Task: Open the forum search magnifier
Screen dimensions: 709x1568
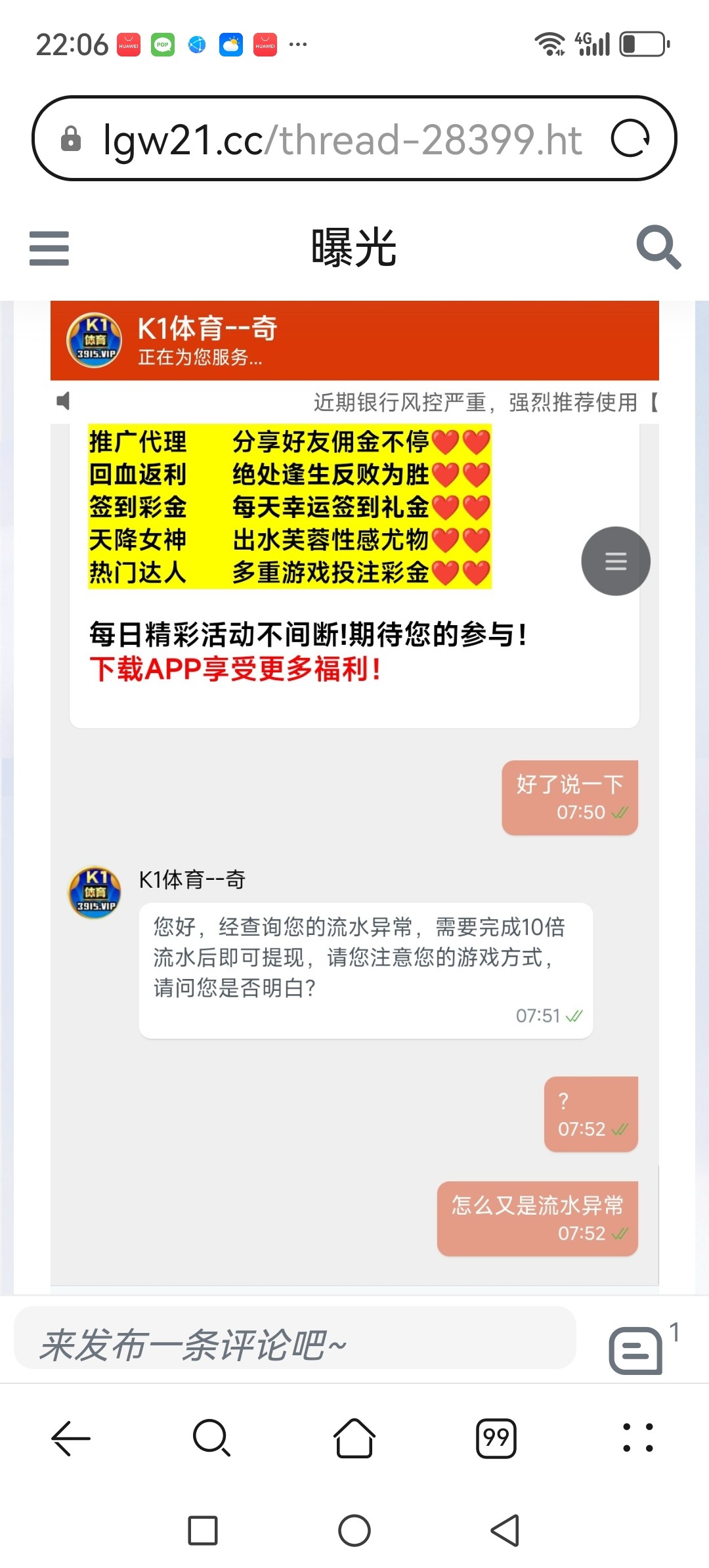Action: [658, 247]
